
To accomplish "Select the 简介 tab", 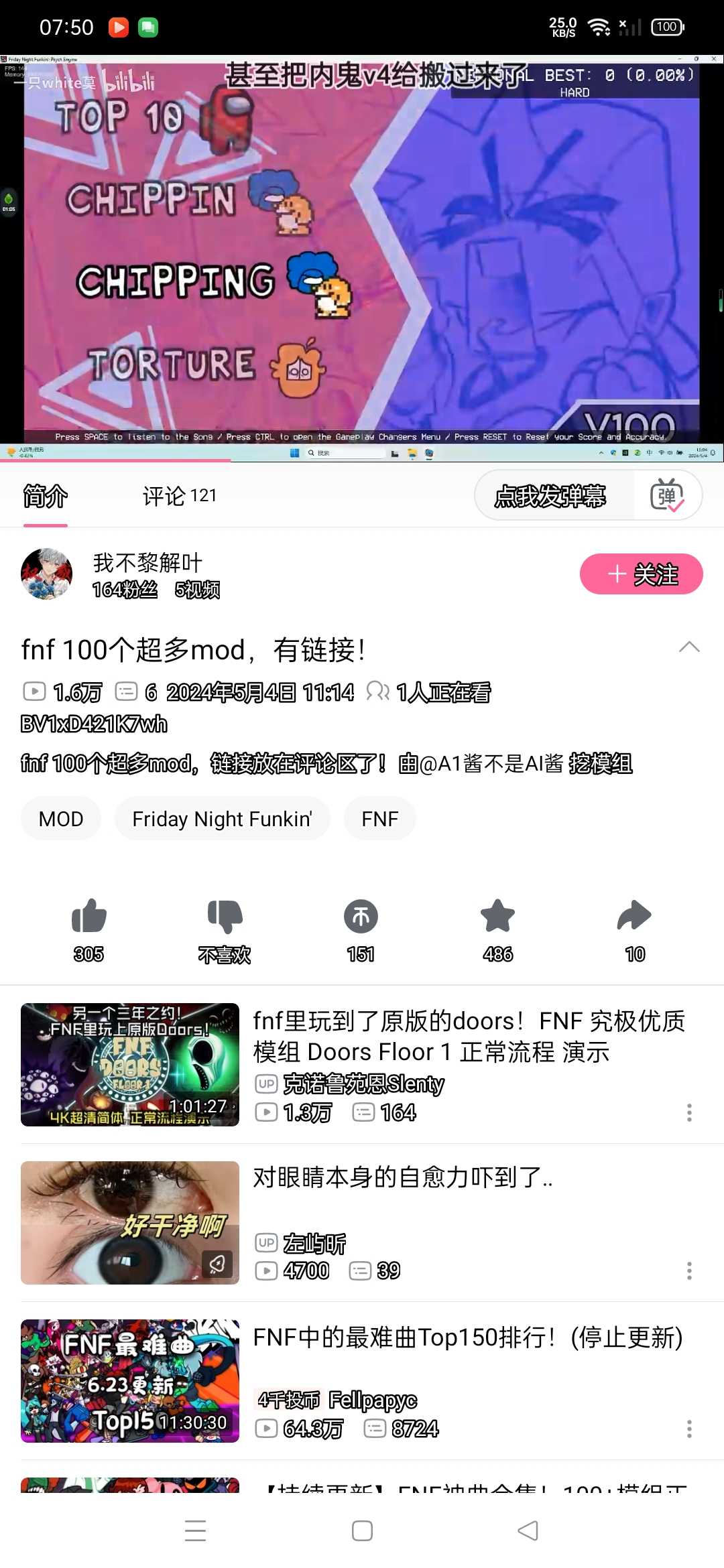I will pos(45,496).
